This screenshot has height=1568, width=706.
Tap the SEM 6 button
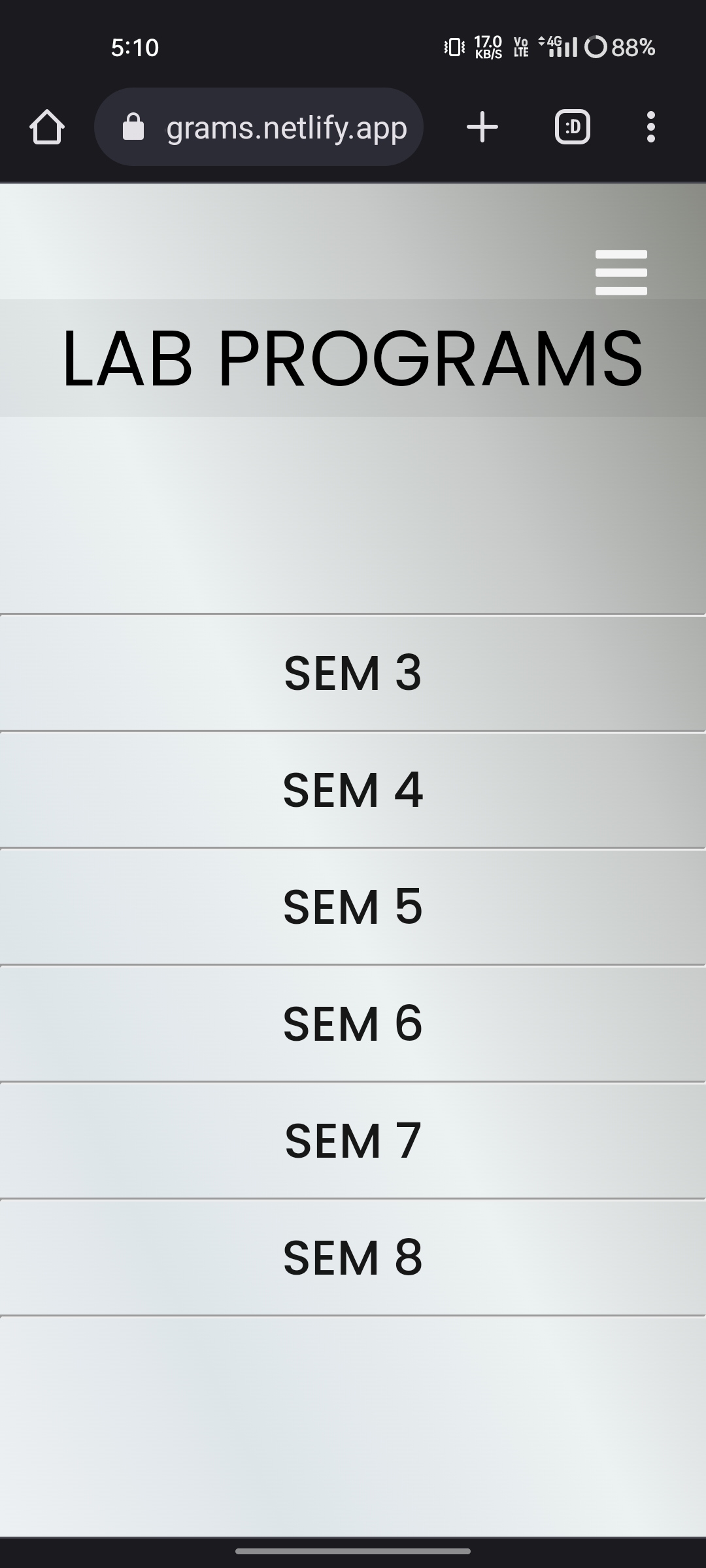[353, 1024]
